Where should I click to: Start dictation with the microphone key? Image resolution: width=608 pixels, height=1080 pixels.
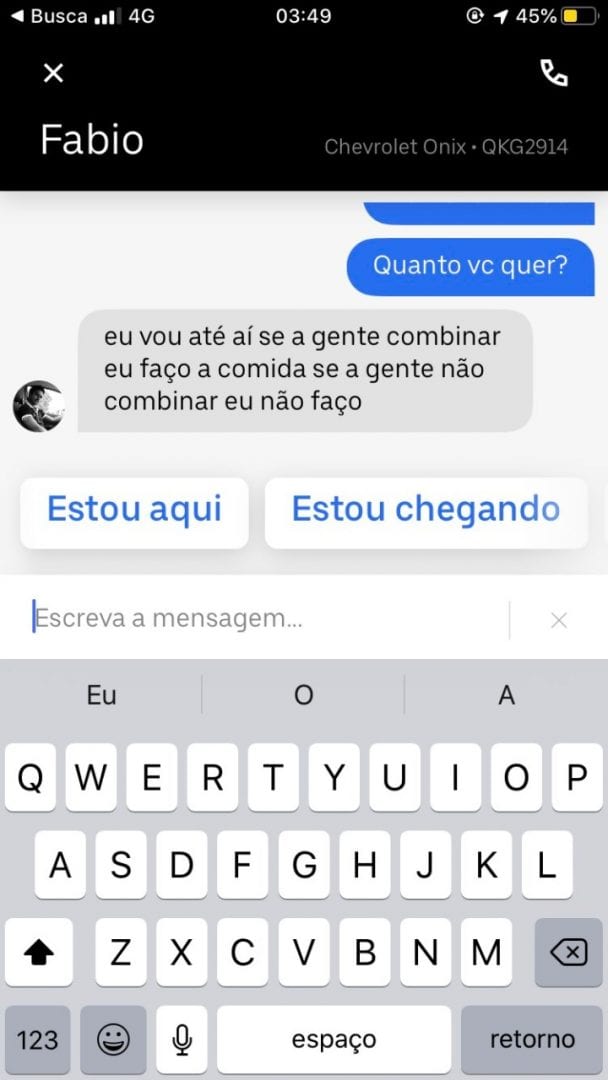[x=181, y=1040]
